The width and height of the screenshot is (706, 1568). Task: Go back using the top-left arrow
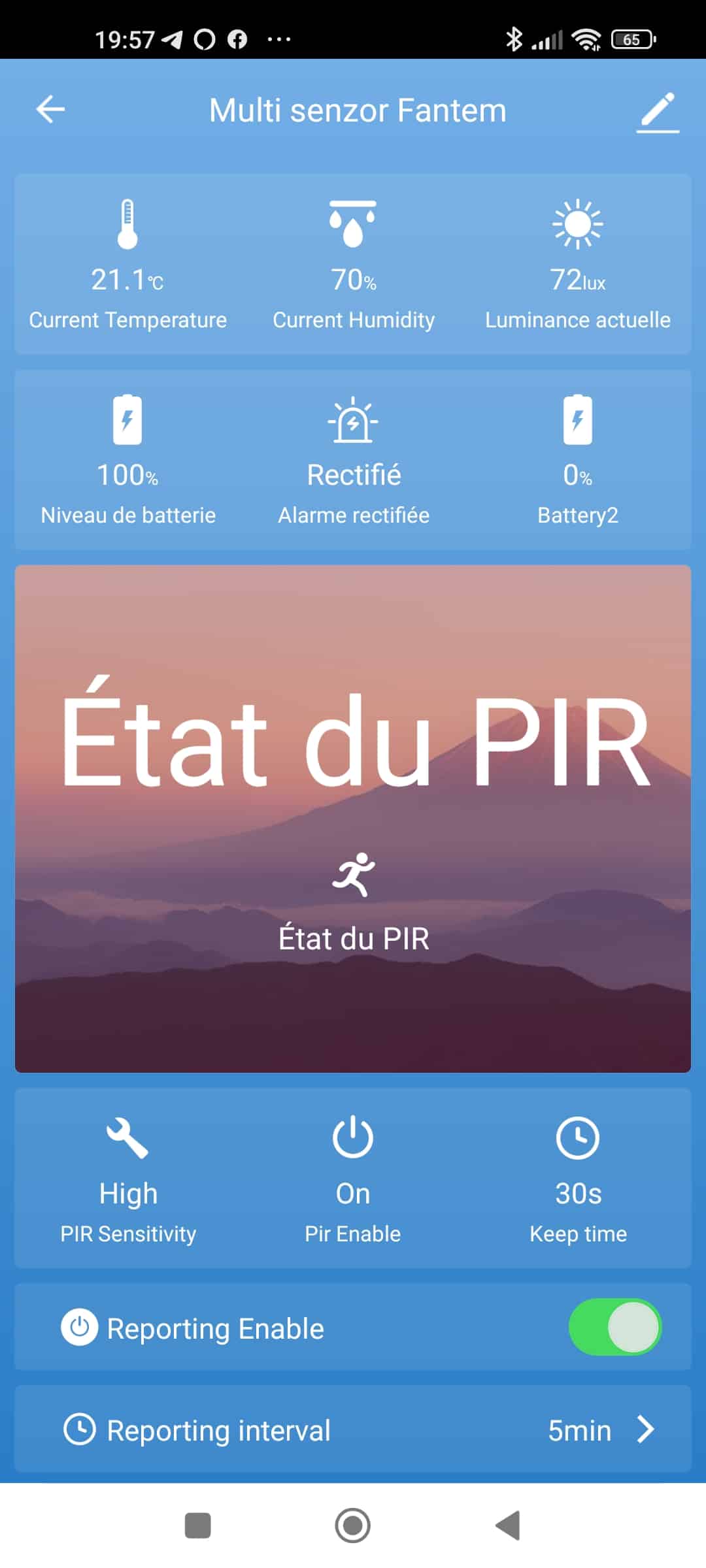(x=50, y=109)
